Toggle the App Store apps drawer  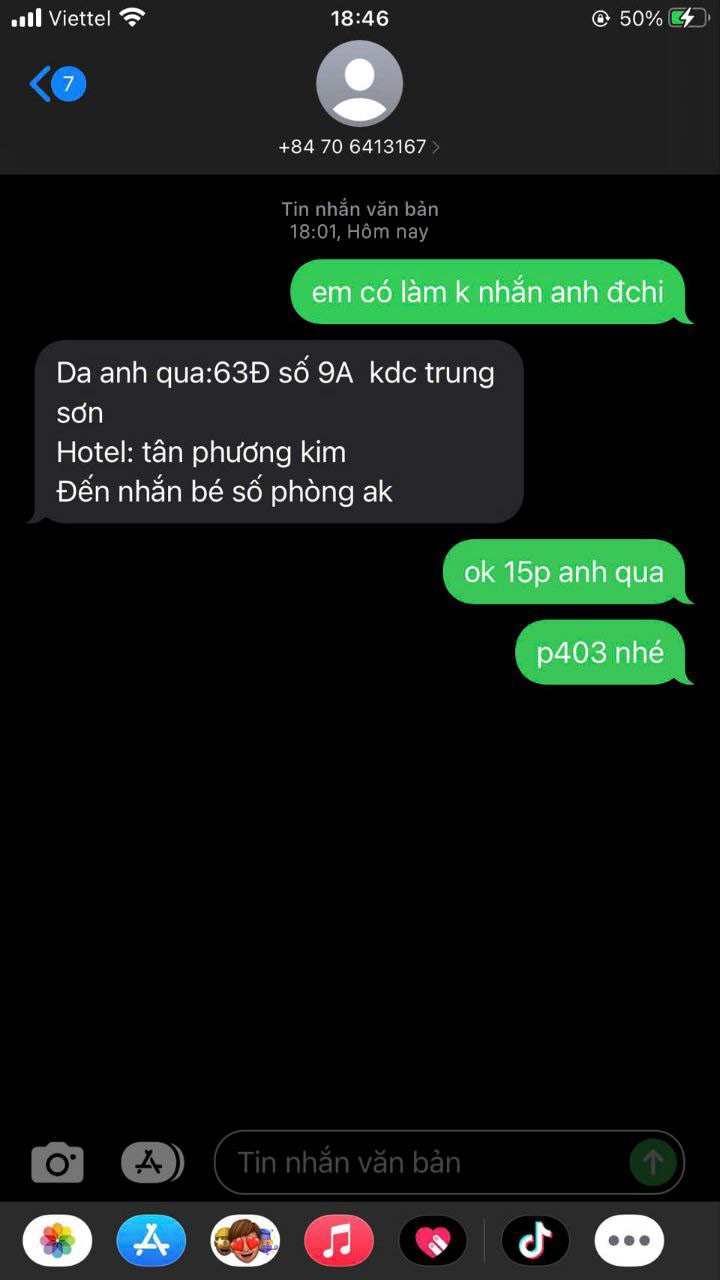pos(152,1162)
